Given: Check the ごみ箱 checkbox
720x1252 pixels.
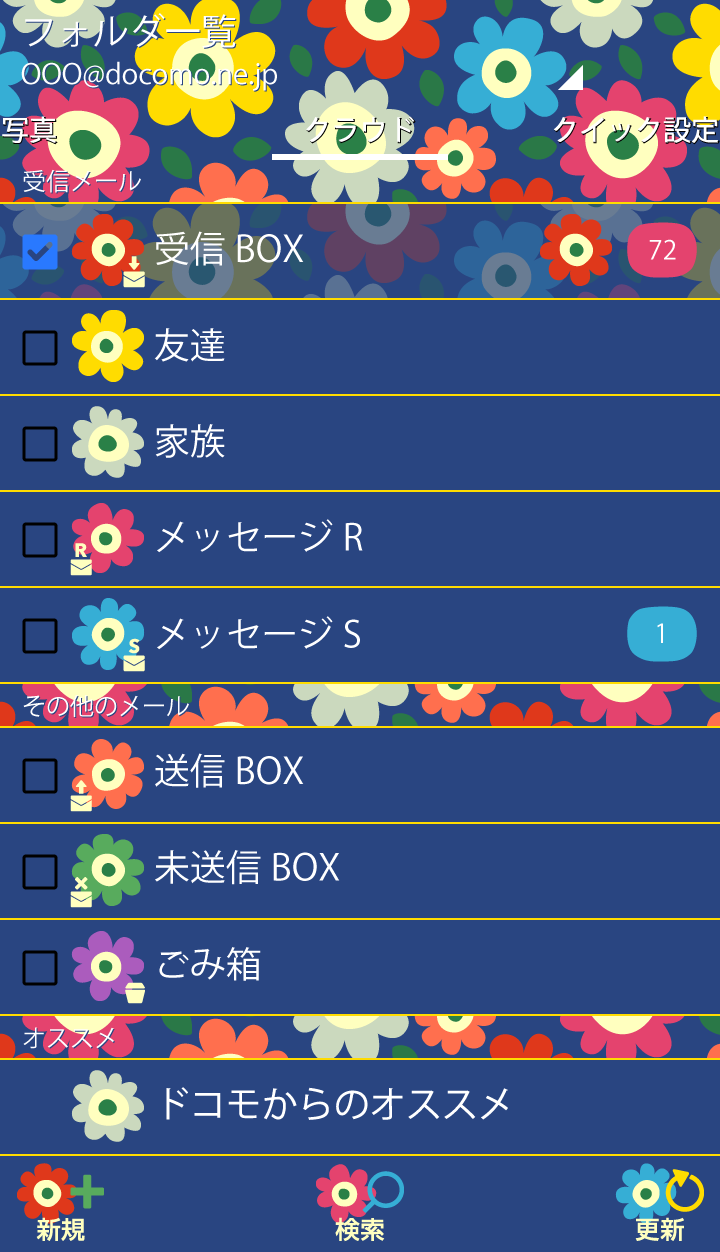Looking at the screenshot, I should [x=40, y=967].
